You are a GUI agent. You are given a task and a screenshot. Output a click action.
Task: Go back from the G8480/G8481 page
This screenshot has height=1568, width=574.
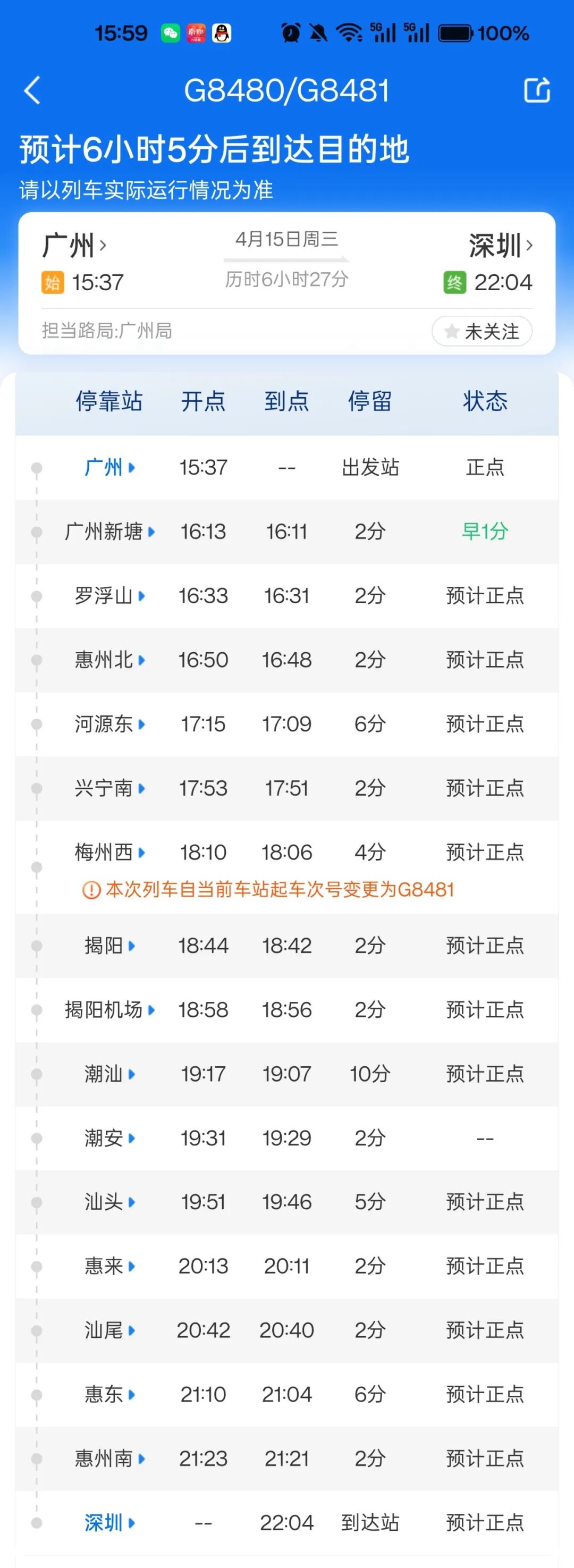pyautogui.click(x=32, y=91)
